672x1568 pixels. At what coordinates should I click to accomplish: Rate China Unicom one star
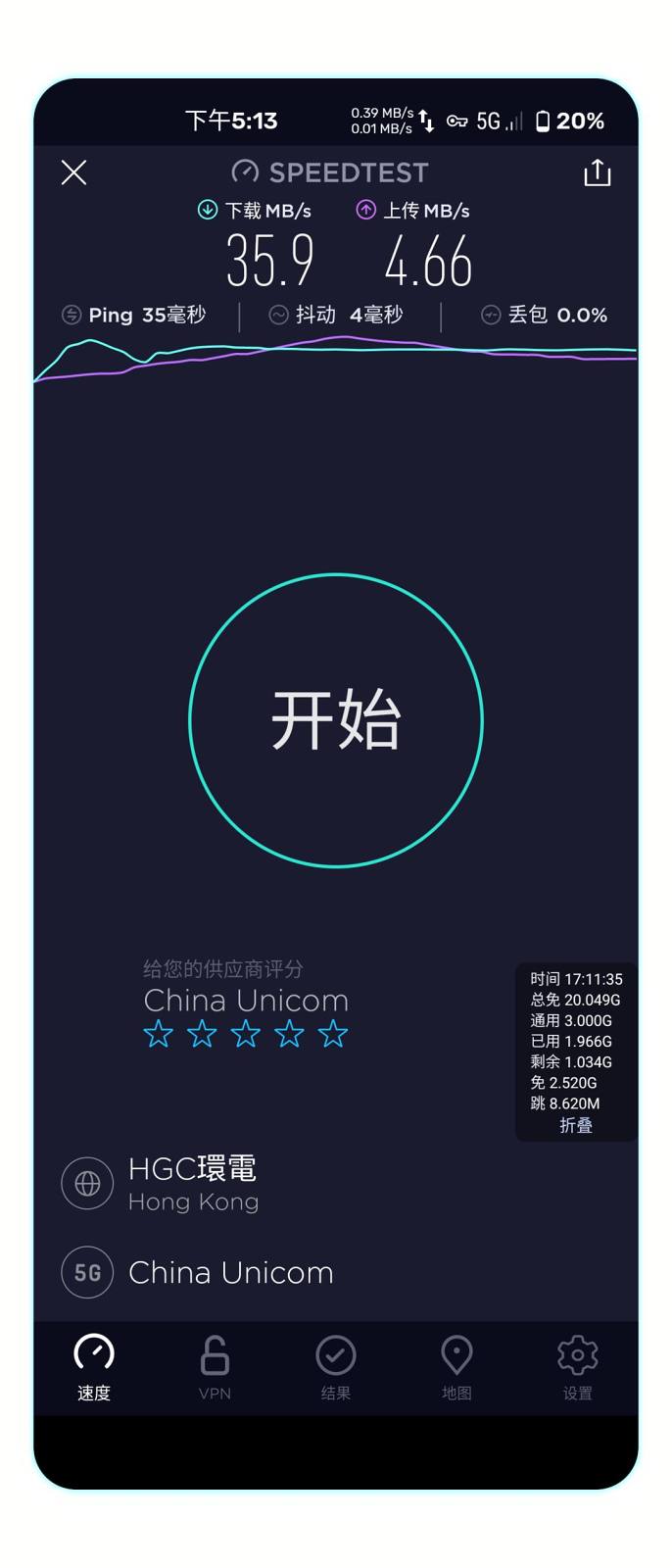tap(159, 1034)
